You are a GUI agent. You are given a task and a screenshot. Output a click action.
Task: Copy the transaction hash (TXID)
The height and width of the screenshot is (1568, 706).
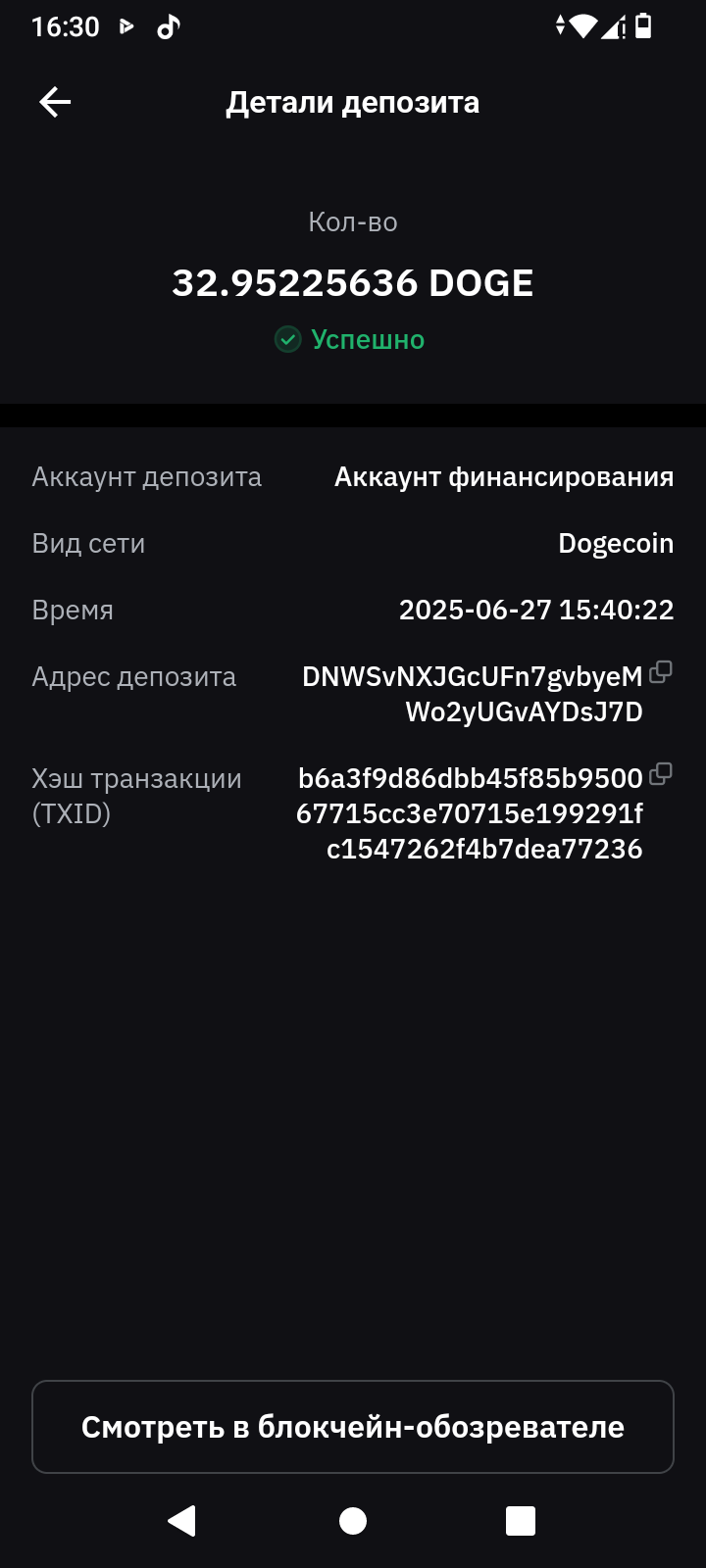661,774
